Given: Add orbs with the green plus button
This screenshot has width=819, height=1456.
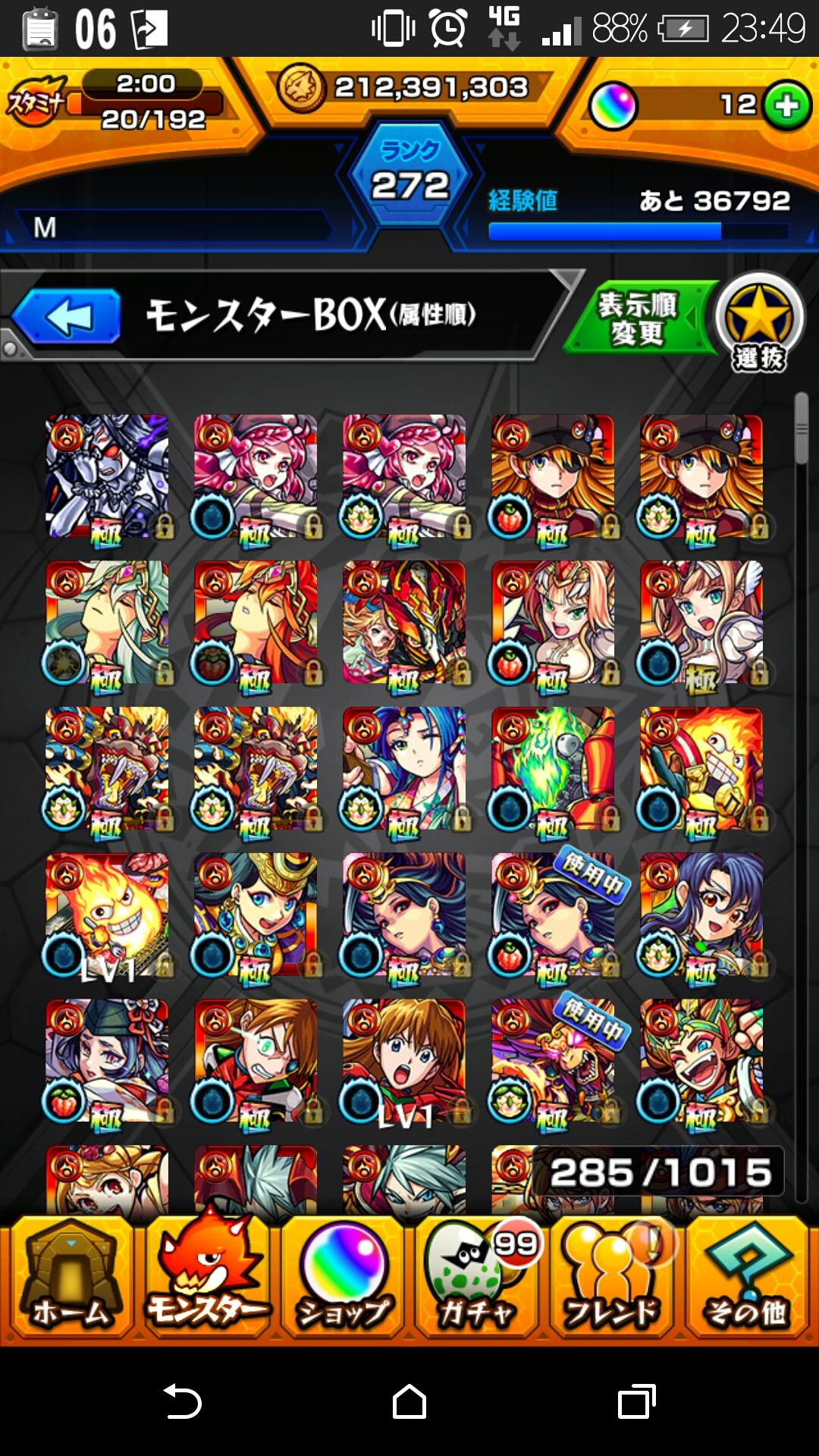Looking at the screenshot, I should (x=786, y=105).
